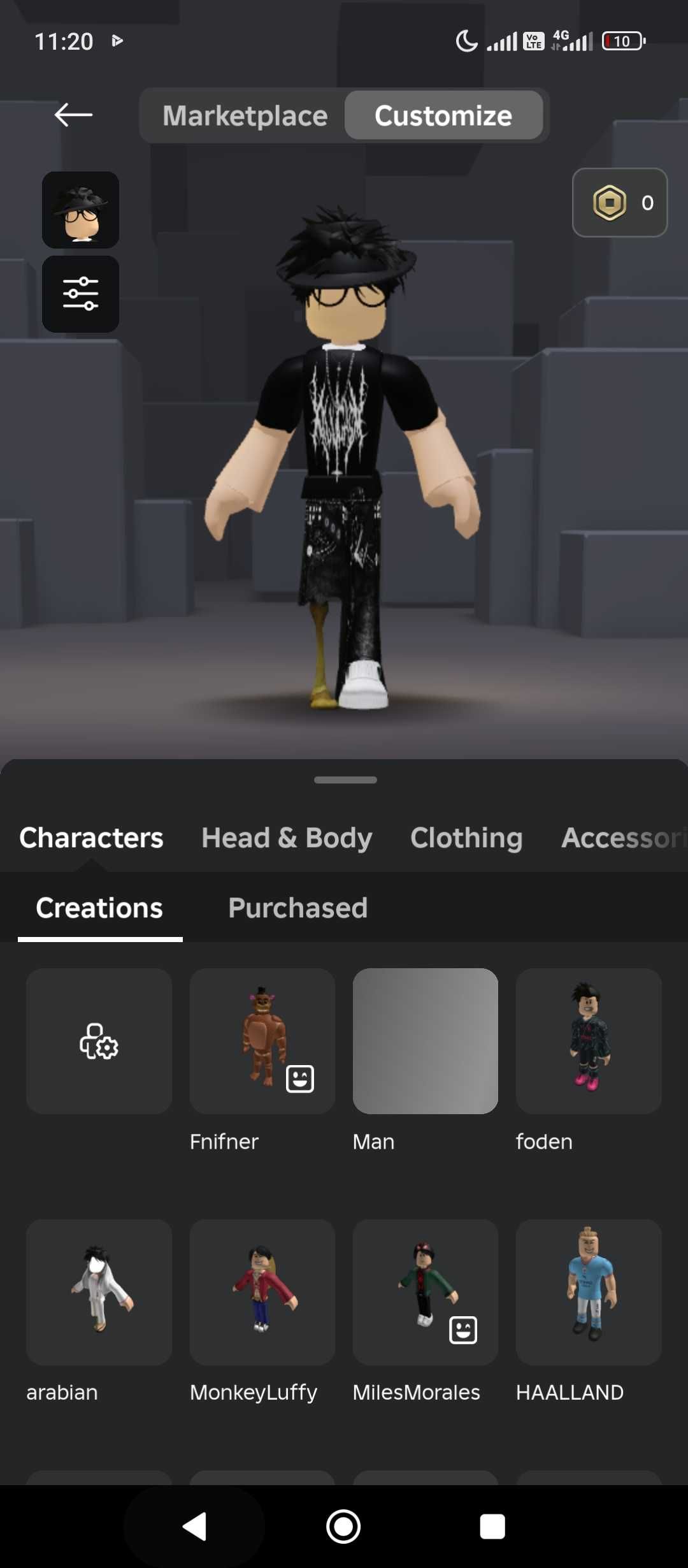Viewport: 688px width, 1568px height.
Task: Switch to the Marketplace tab
Action: click(245, 116)
